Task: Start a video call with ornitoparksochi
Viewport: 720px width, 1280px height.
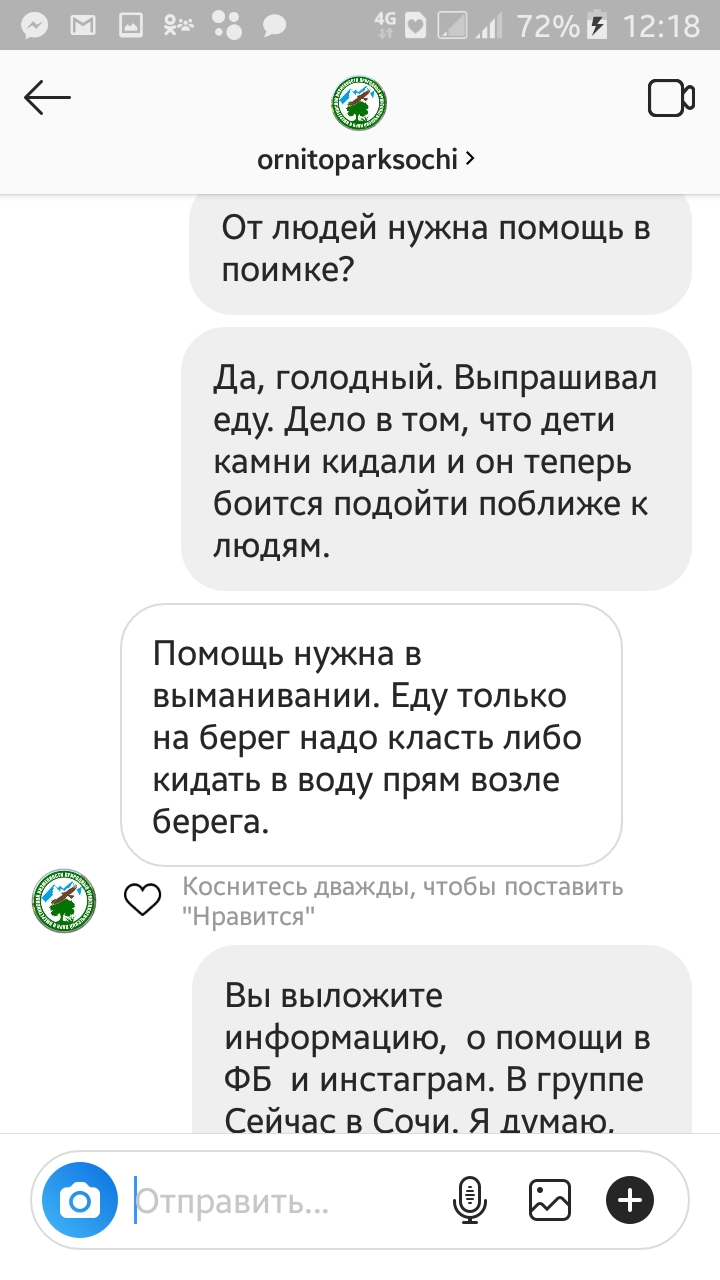Action: pos(671,98)
